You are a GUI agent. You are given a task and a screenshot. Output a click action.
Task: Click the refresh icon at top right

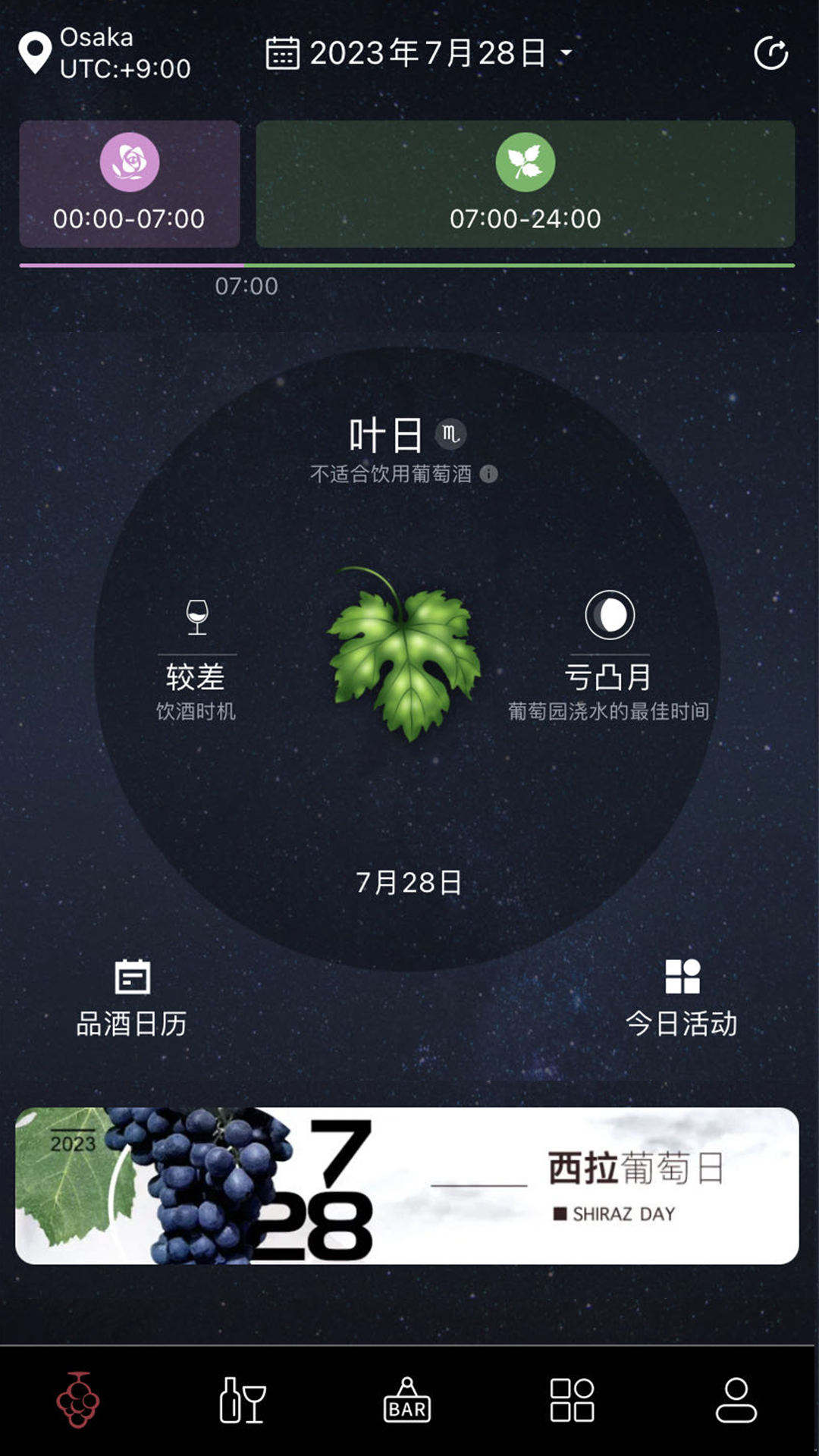[771, 54]
